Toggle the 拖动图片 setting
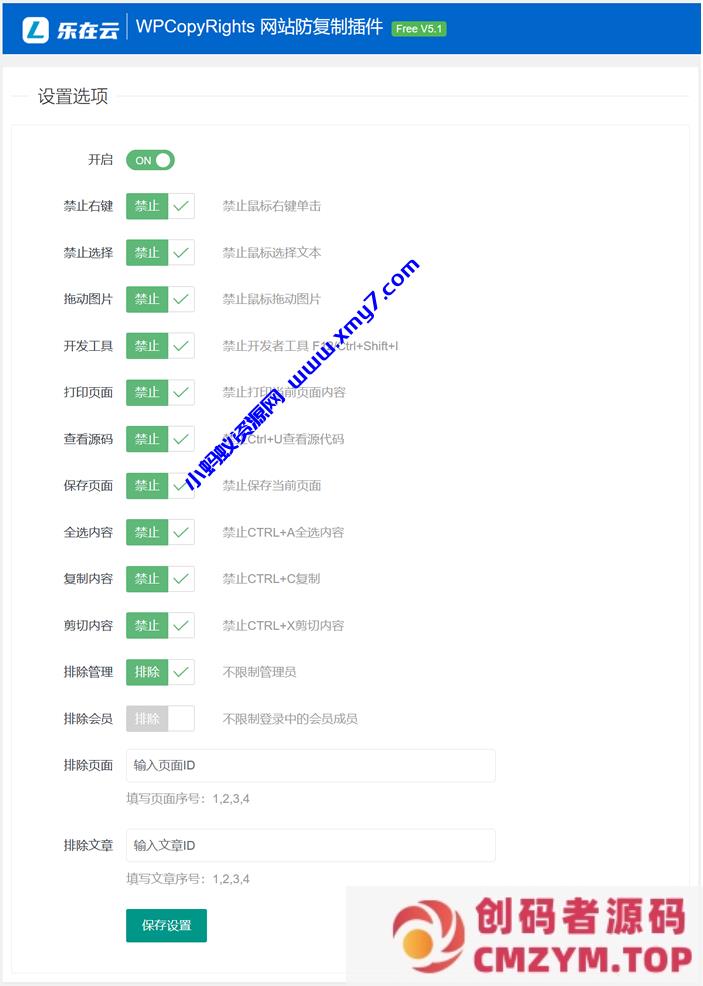Viewport: 703px width, 986px height. 160,299
